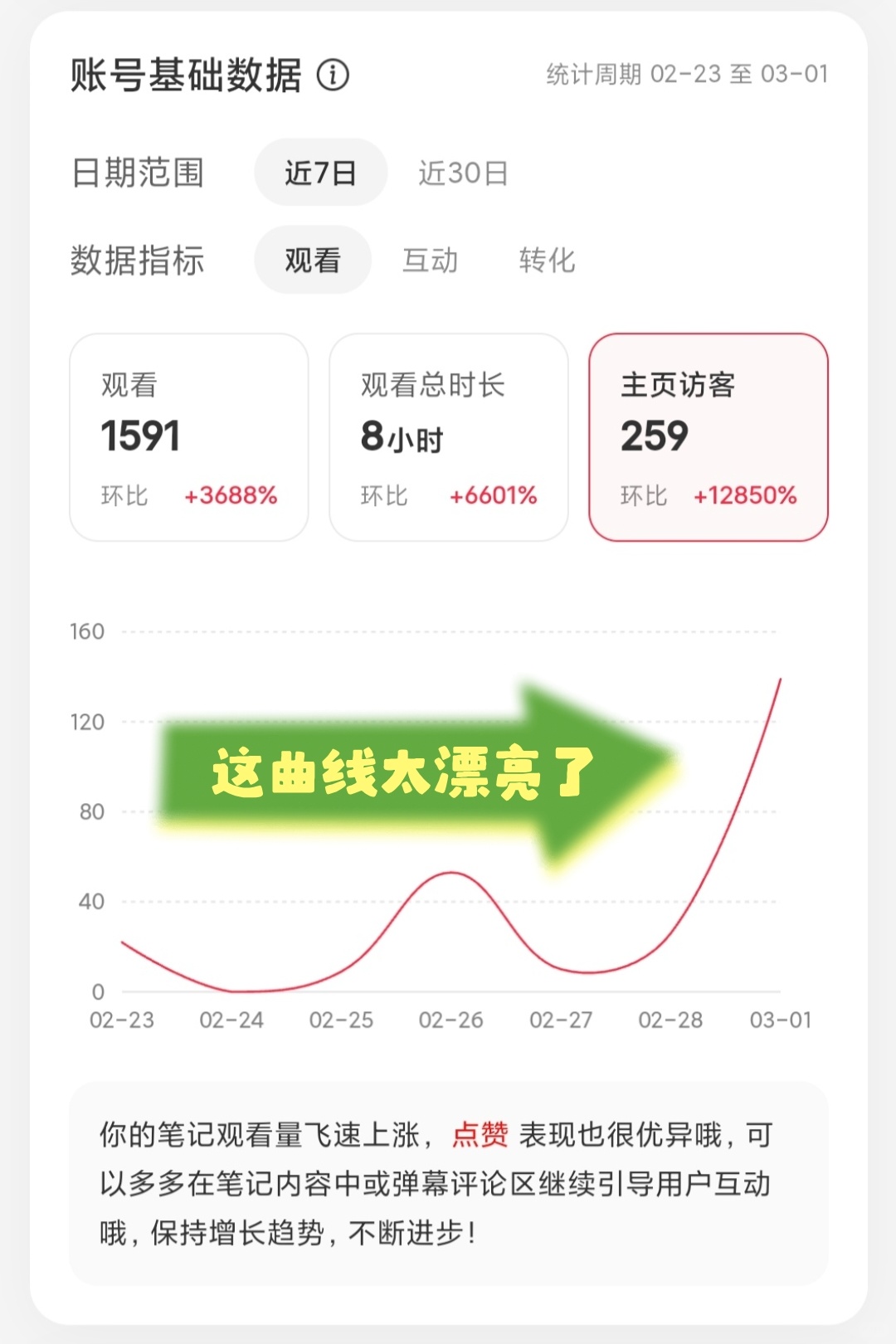Select the 观看 data metric chip
The image size is (896, 1344).
(313, 260)
